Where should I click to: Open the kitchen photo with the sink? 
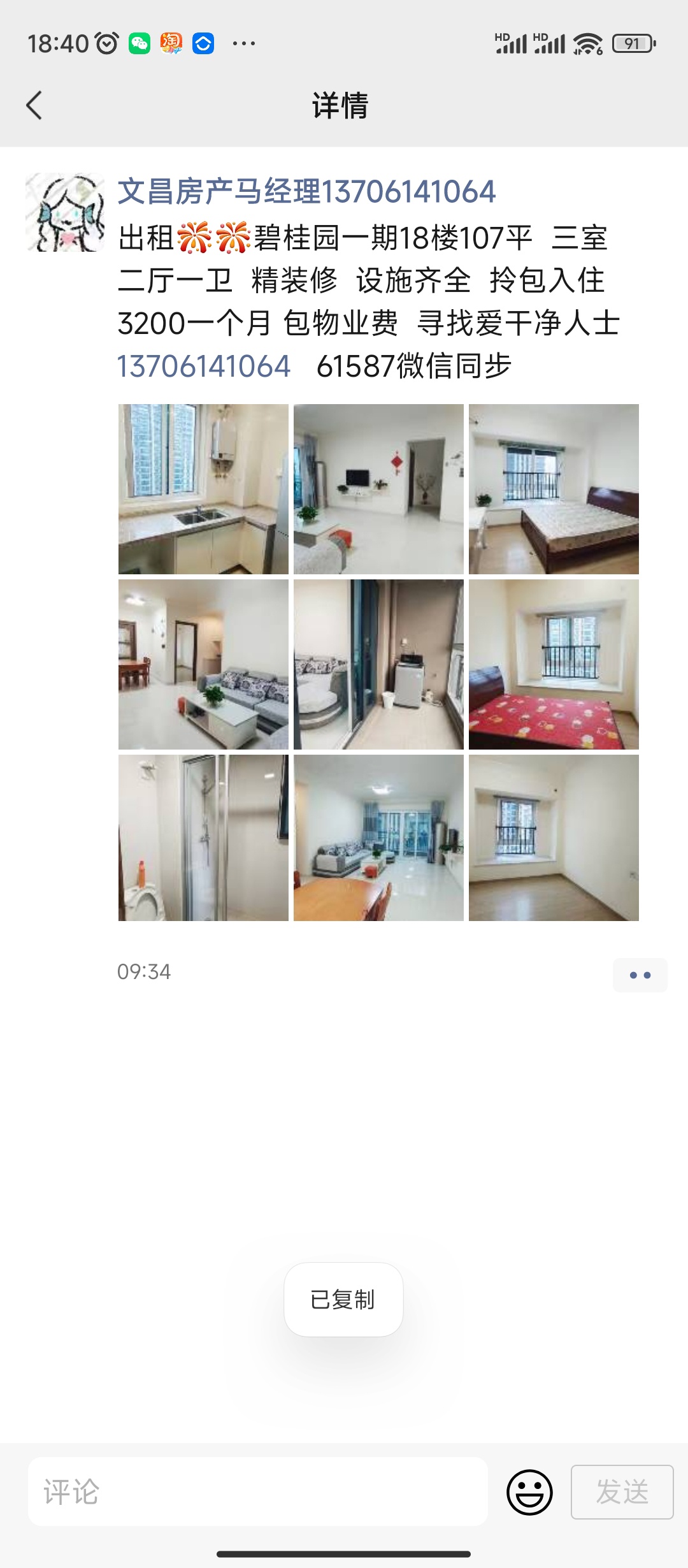pyautogui.click(x=203, y=489)
